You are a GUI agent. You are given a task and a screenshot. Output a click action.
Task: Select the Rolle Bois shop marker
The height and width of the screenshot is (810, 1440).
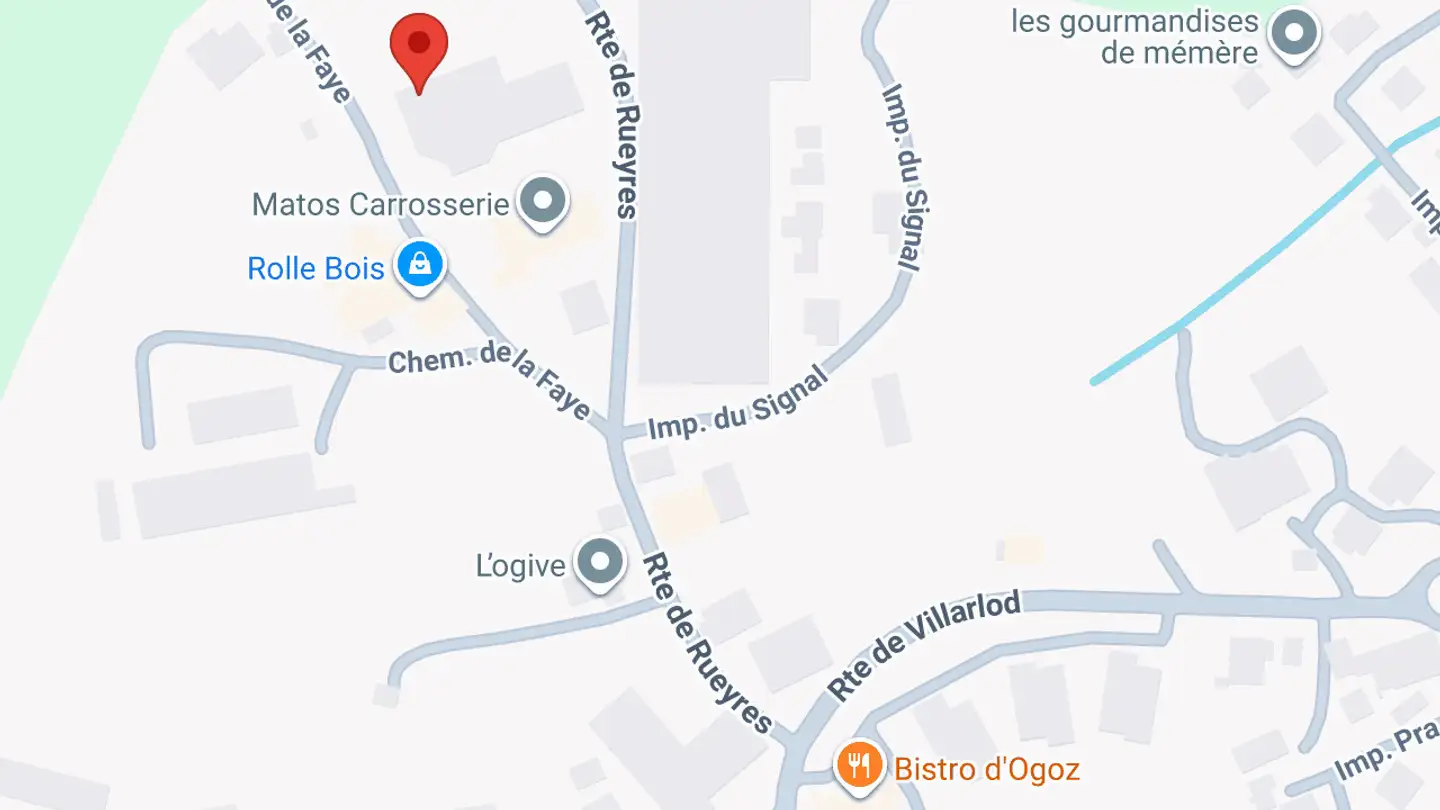(420, 266)
